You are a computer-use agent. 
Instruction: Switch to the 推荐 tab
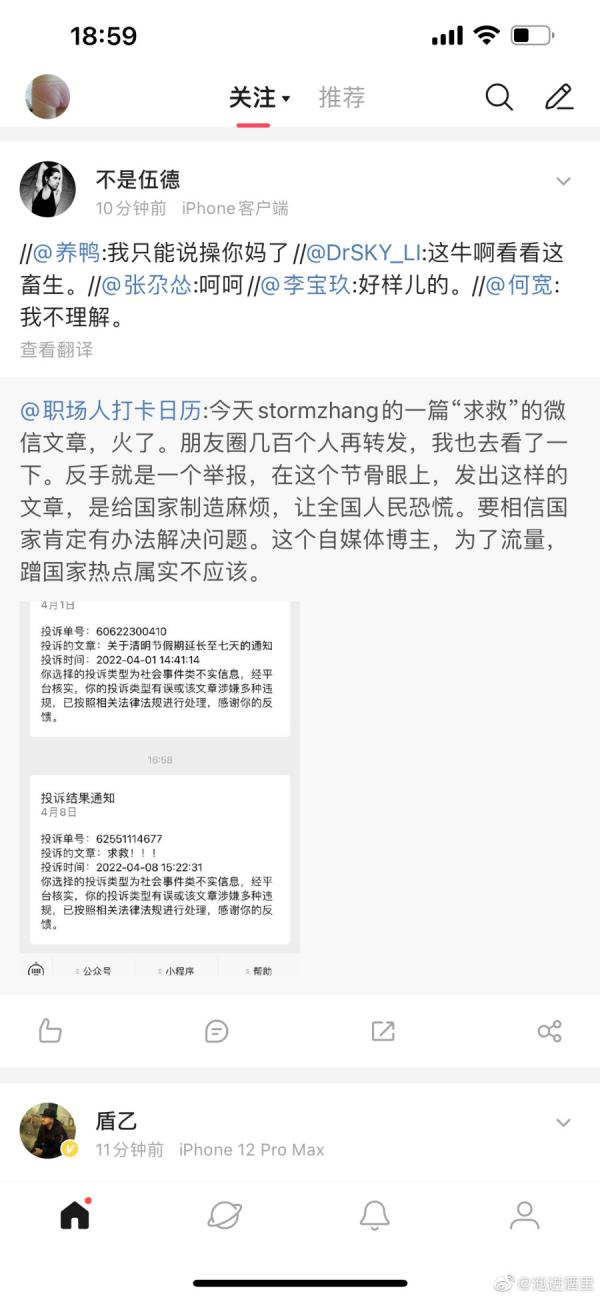342,98
